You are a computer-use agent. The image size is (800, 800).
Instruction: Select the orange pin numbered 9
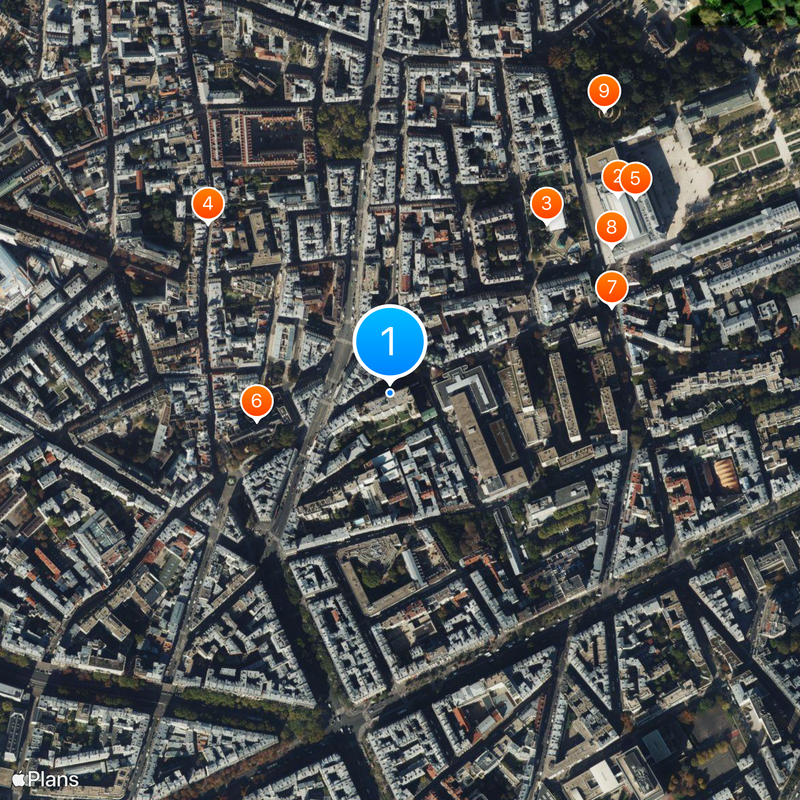point(603,92)
